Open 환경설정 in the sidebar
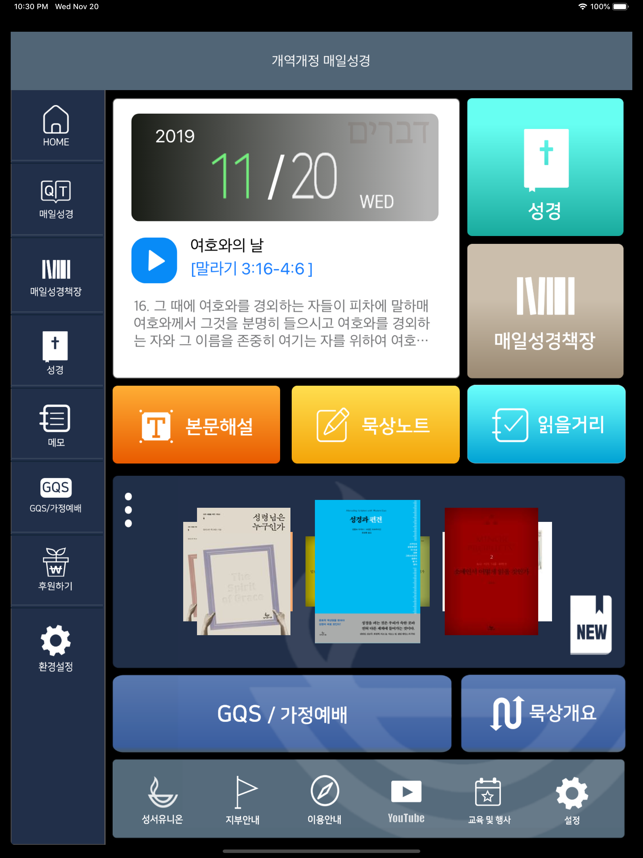Image resolution: width=643 pixels, height=858 pixels. click(56, 648)
